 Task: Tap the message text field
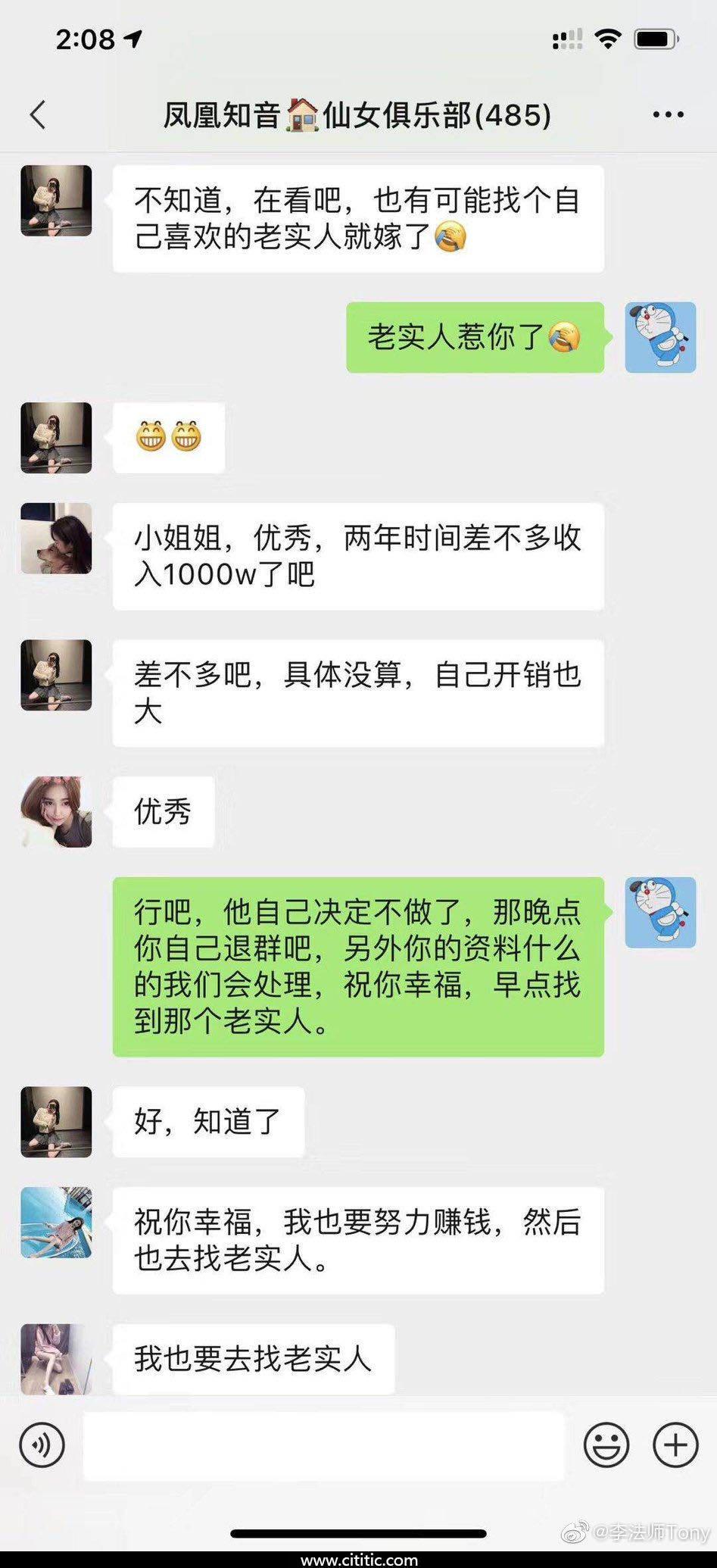click(x=323, y=1445)
